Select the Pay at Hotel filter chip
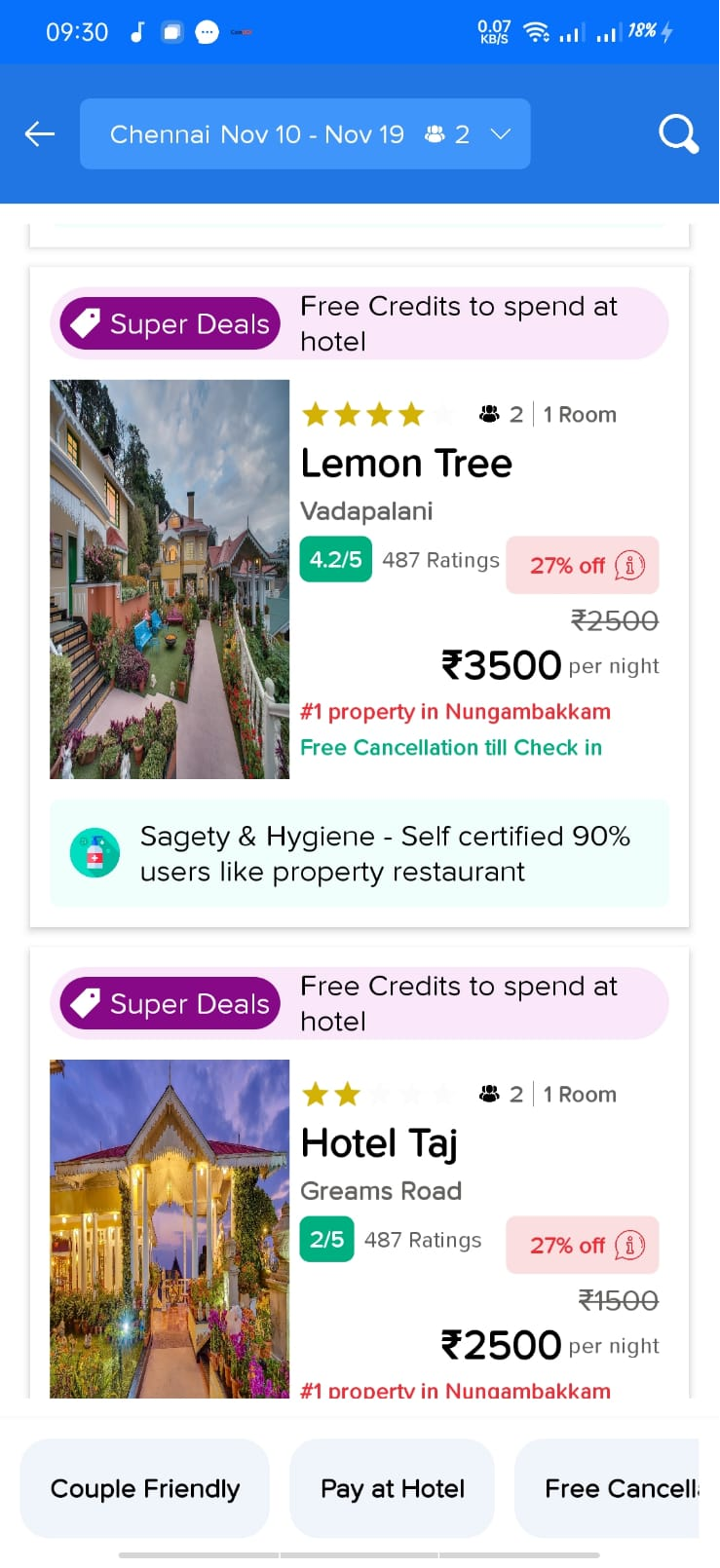The width and height of the screenshot is (720, 1568). pyautogui.click(x=392, y=1488)
